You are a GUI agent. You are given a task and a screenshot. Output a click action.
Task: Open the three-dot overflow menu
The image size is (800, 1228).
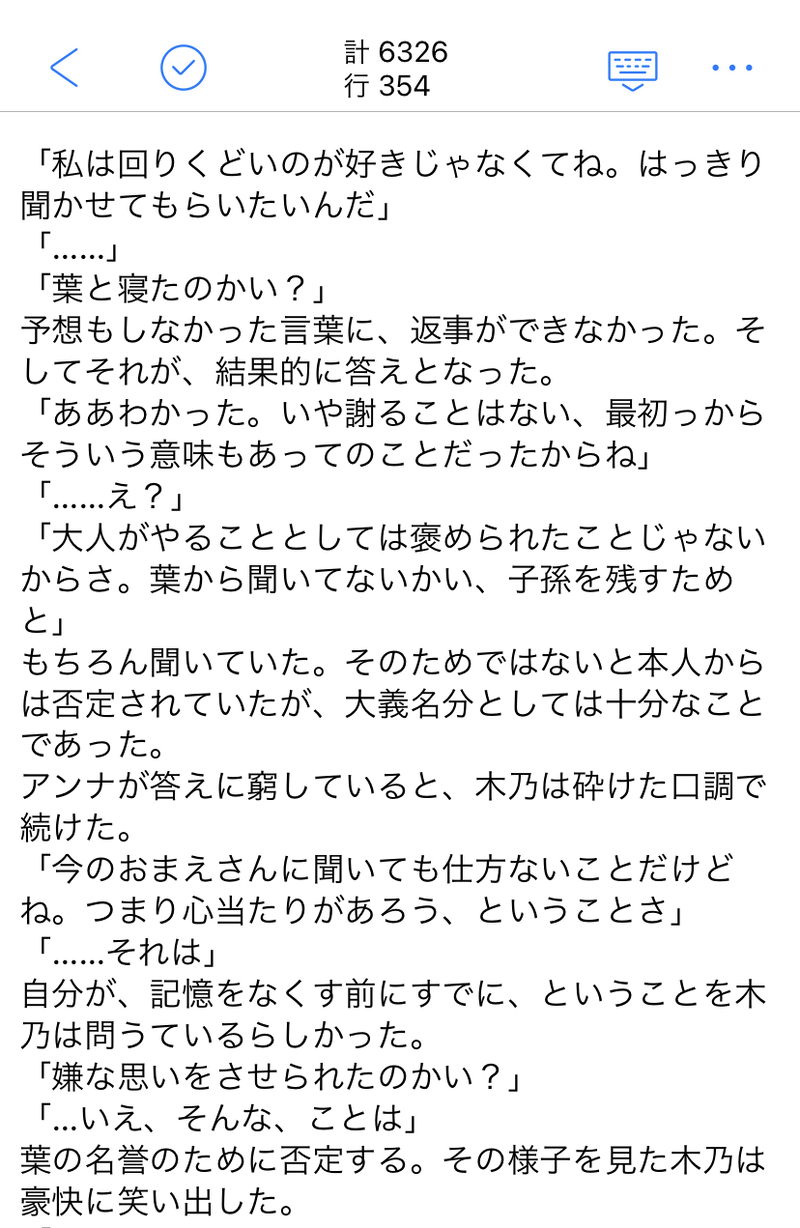coord(731,68)
